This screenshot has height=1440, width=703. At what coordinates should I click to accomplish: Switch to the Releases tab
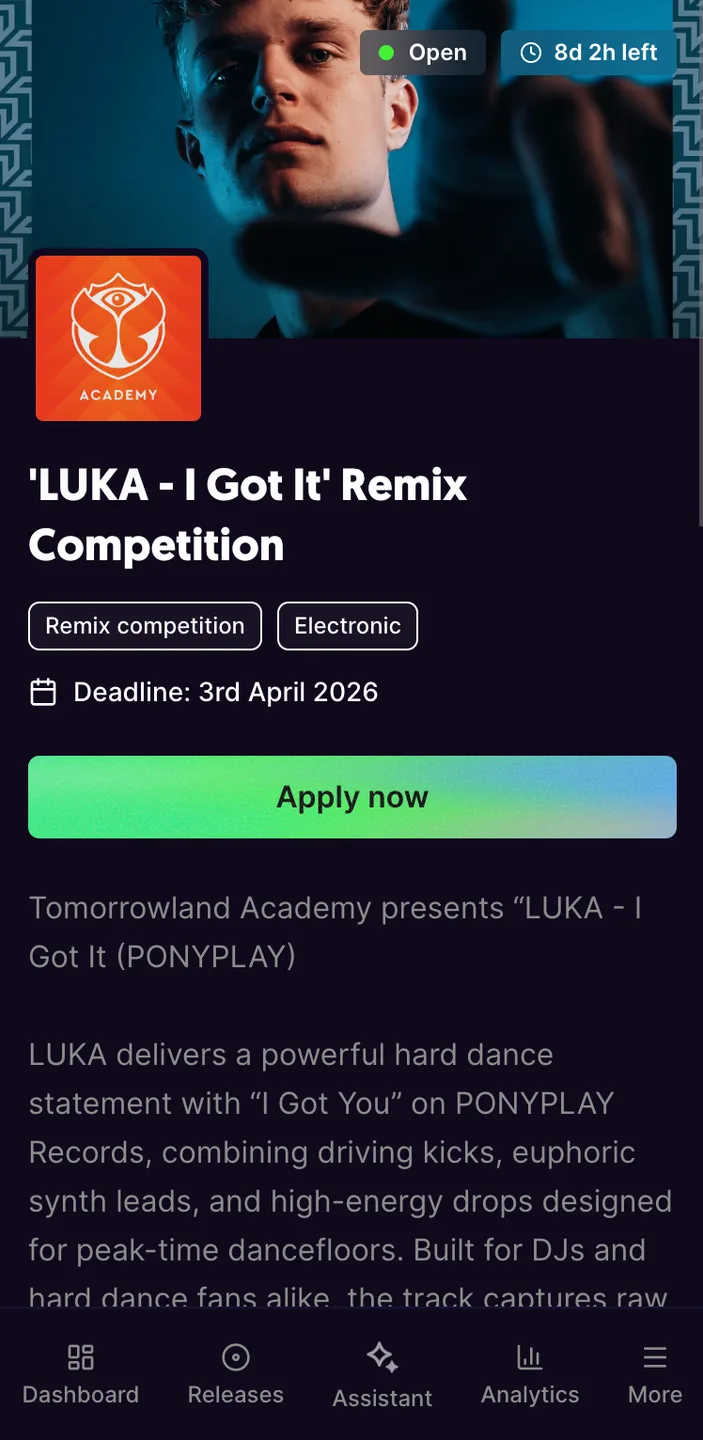(x=236, y=1375)
